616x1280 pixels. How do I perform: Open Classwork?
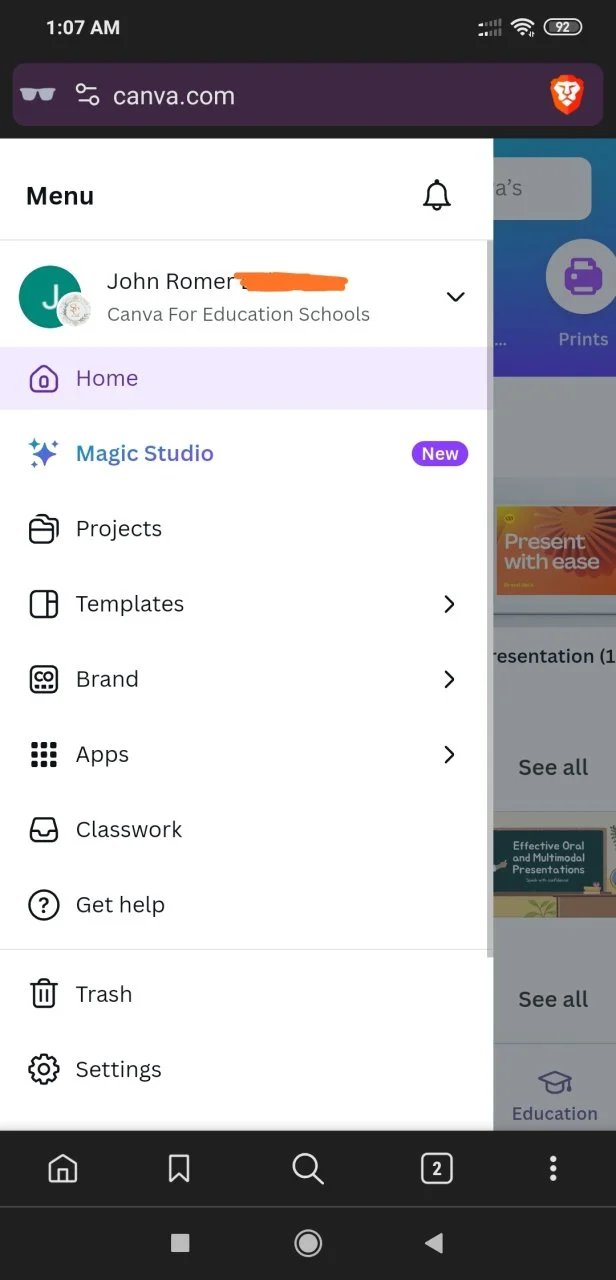point(244,829)
